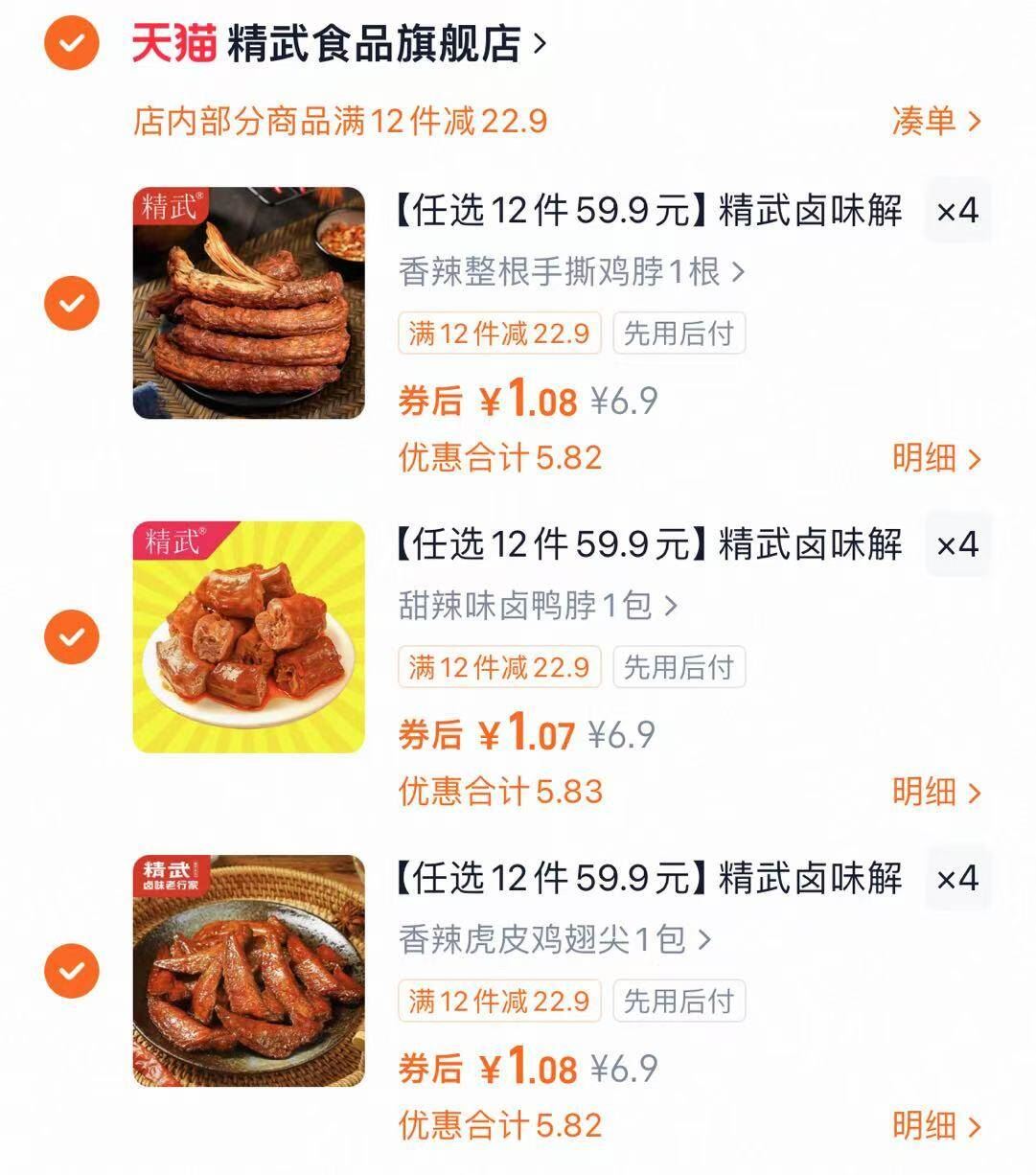Click the 先用后付 tag on the 鸡翅尖 item

[x=679, y=1001]
